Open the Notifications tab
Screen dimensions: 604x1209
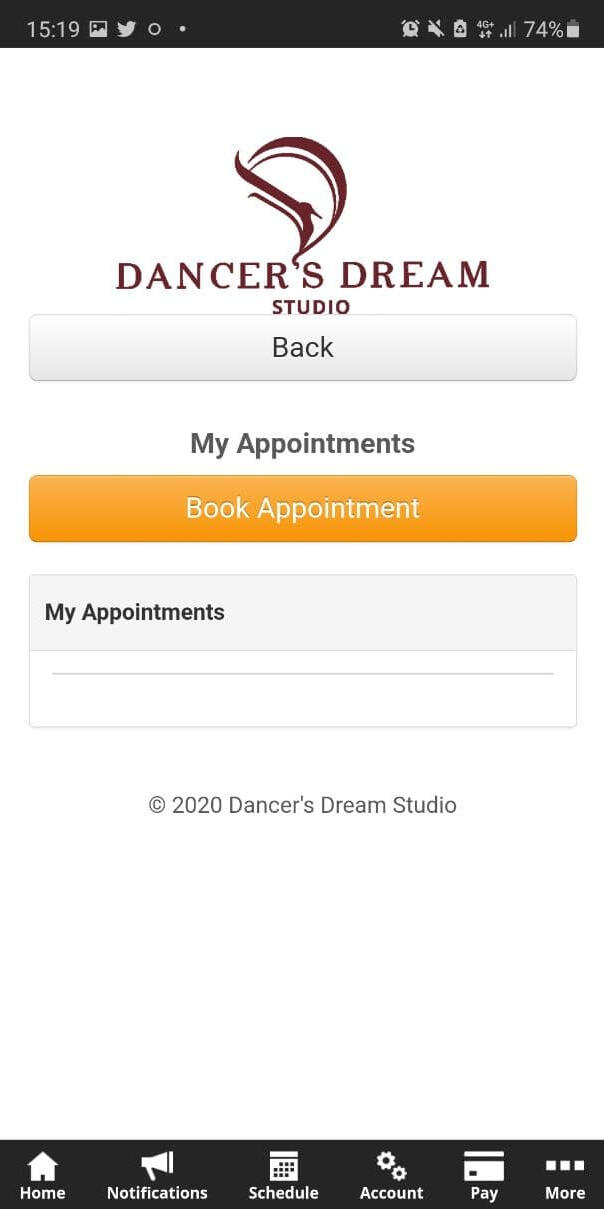coord(157,1175)
